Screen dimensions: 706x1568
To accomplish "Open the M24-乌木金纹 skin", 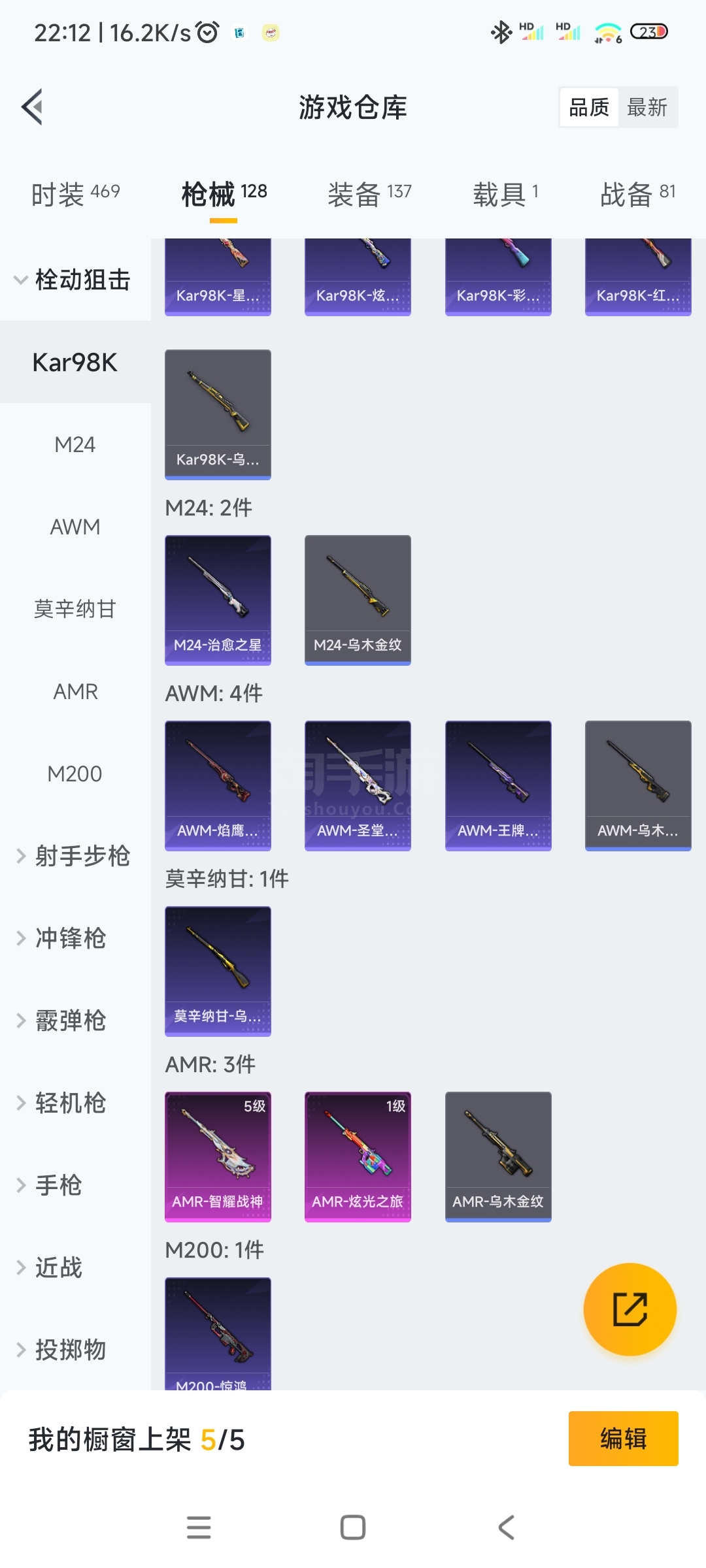I will click(x=358, y=600).
